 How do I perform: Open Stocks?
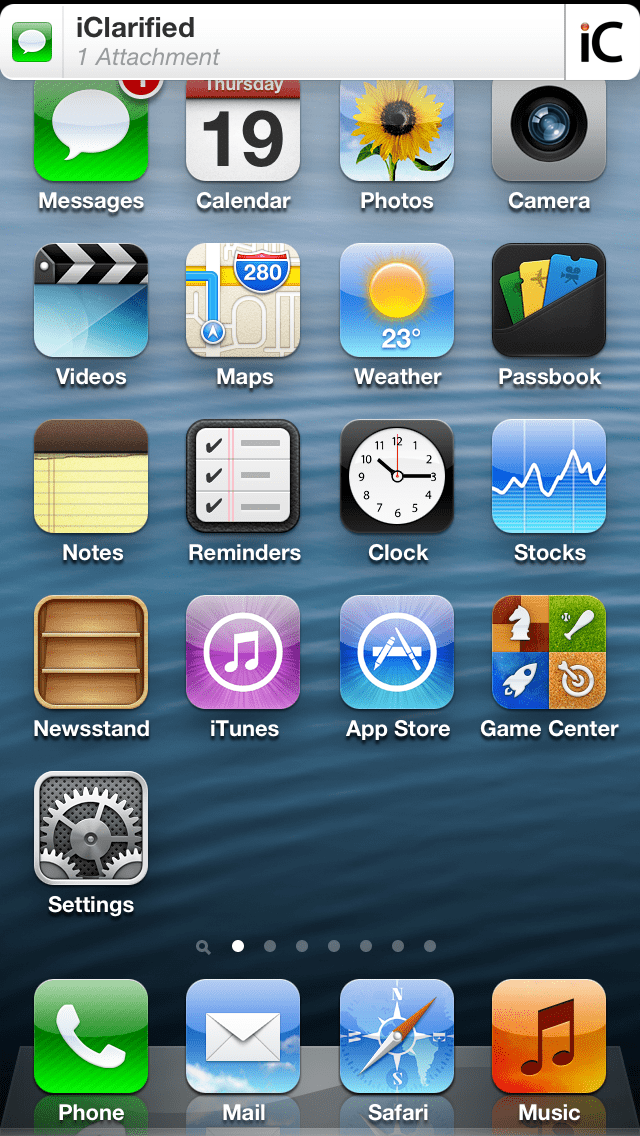[x=549, y=477]
